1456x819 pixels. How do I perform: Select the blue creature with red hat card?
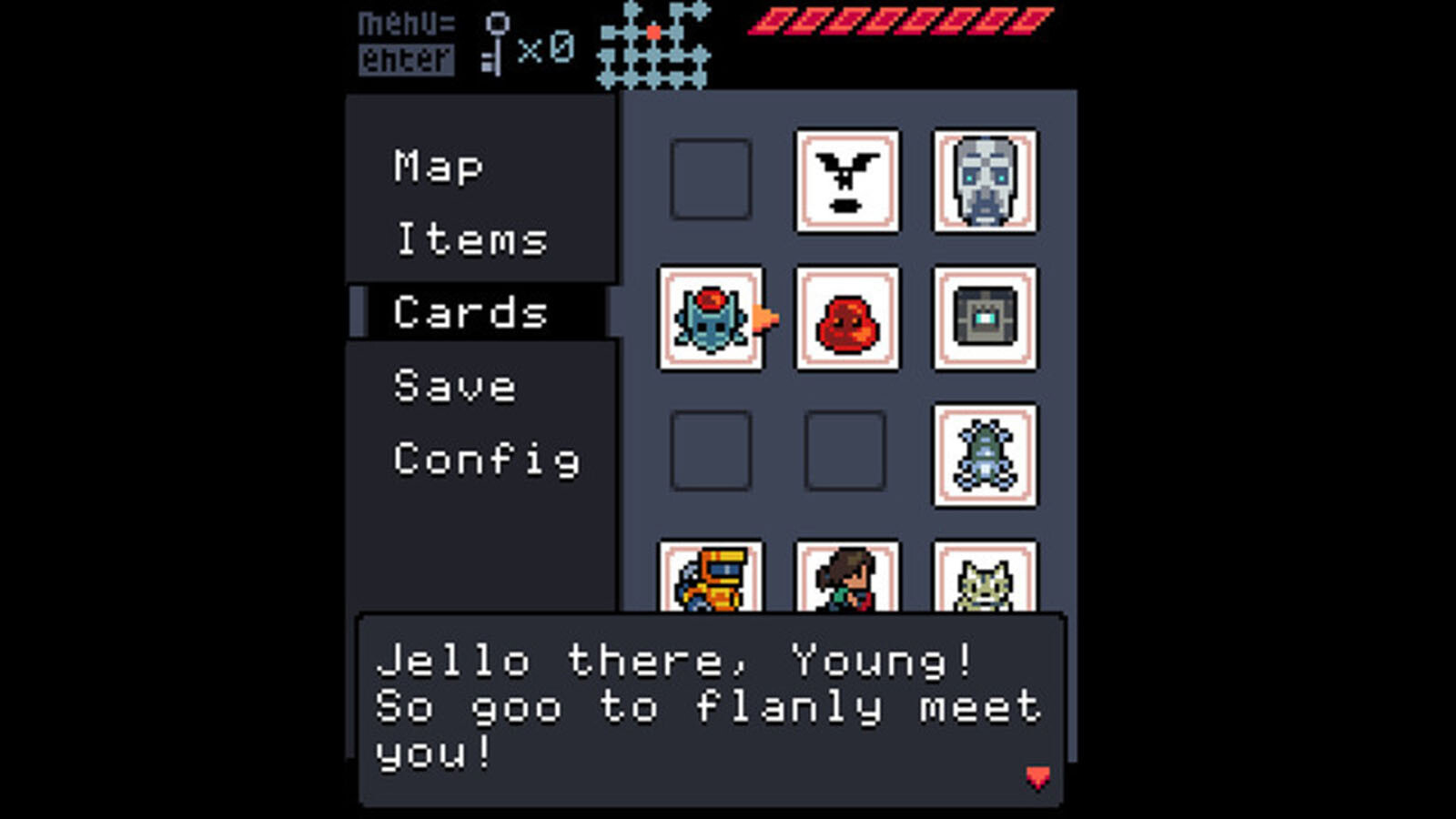(711, 318)
